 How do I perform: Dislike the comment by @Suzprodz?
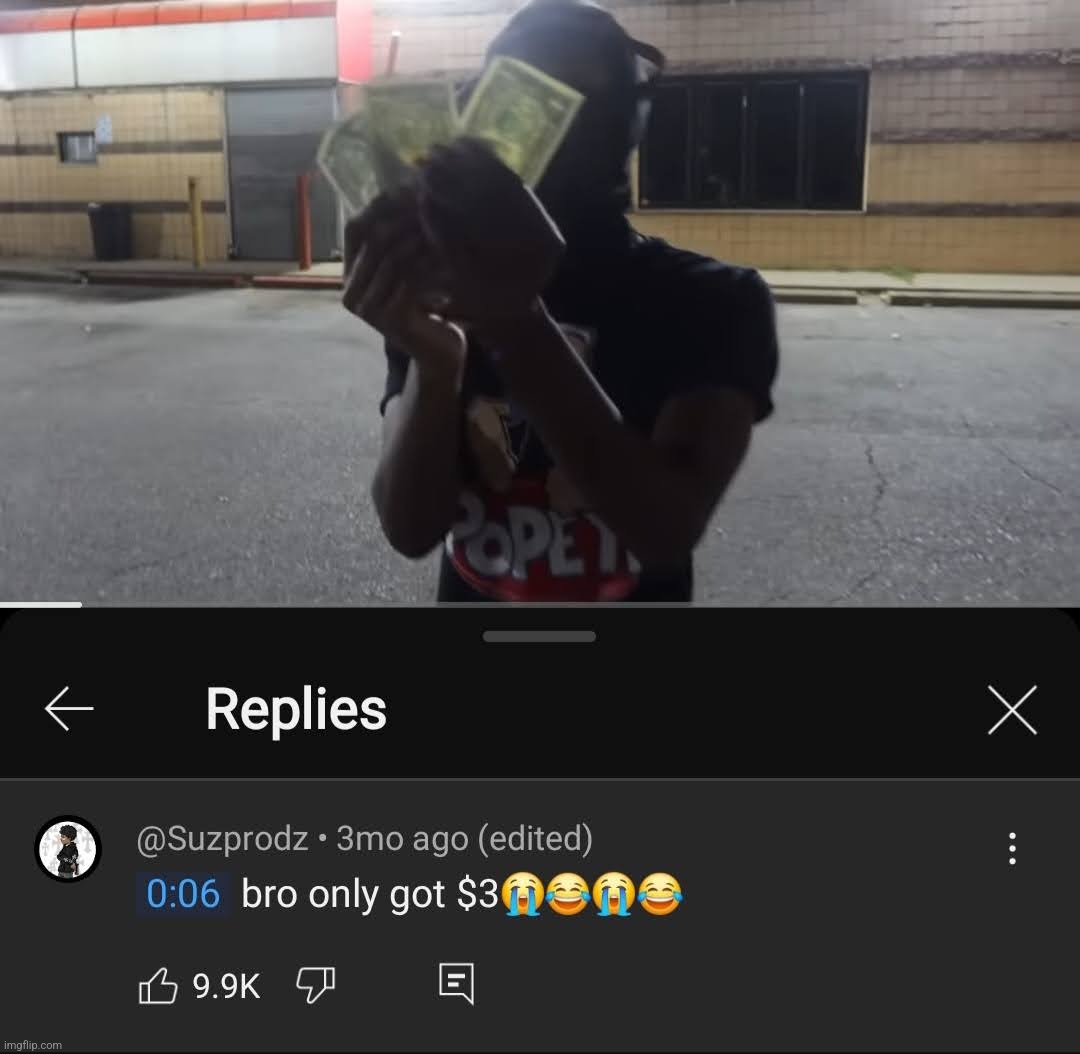[x=315, y=985]
